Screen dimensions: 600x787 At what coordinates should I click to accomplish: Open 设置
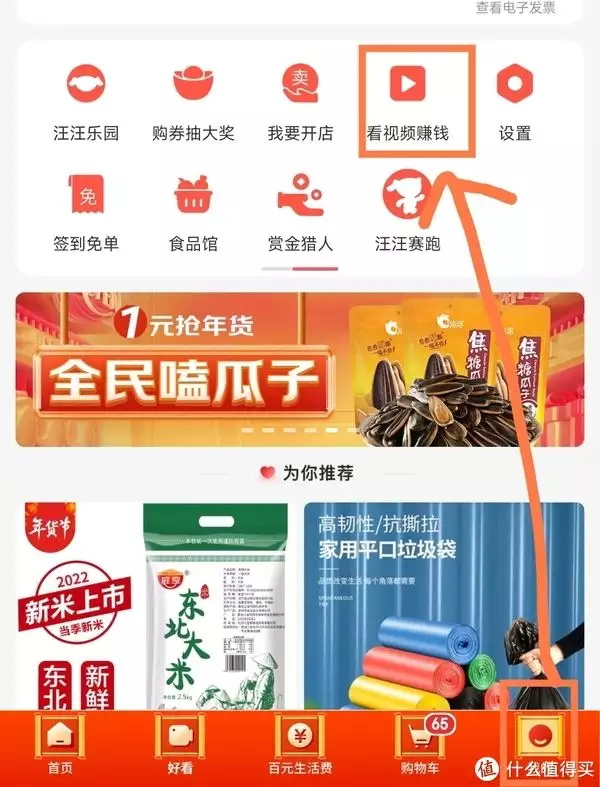(x=515, y=100)
